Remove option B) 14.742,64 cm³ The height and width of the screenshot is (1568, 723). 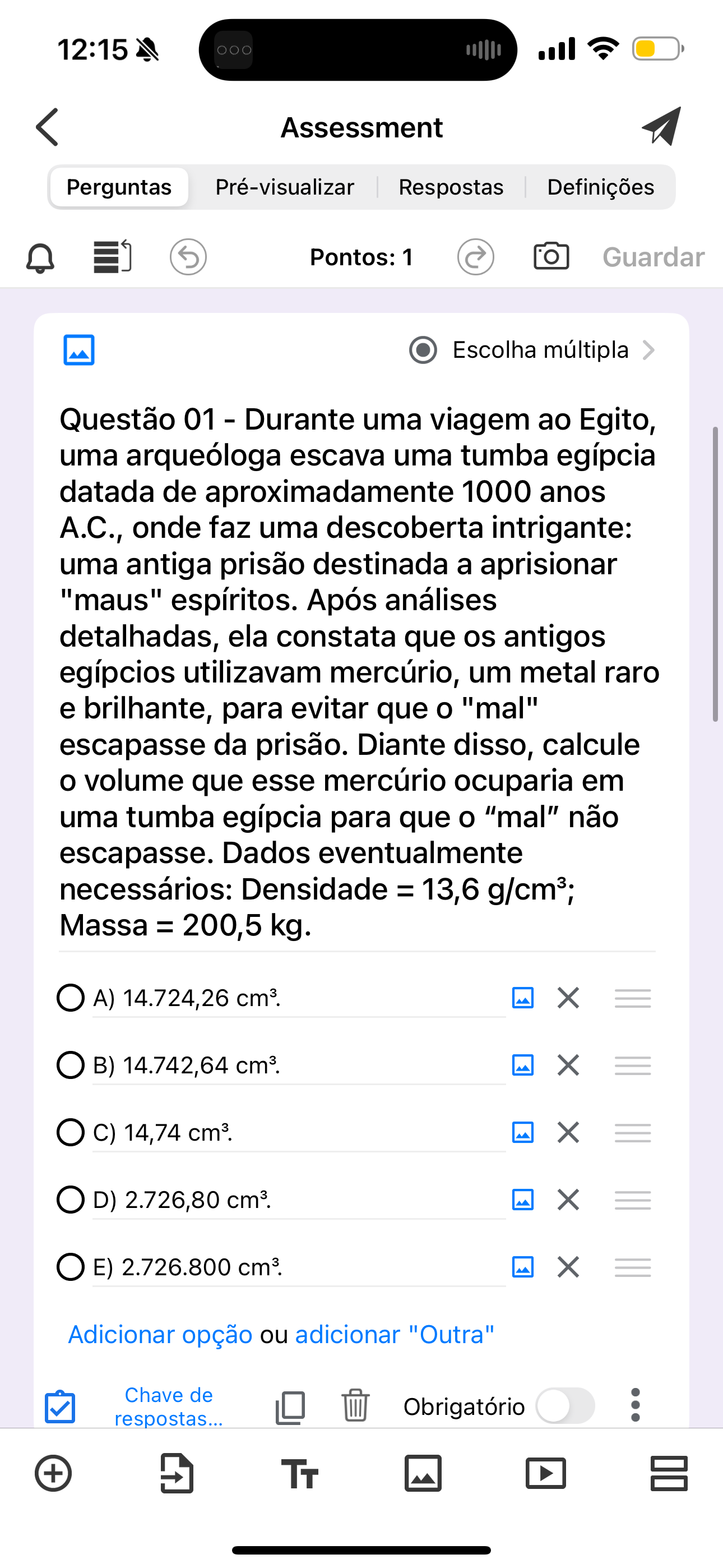point(568,1065)
